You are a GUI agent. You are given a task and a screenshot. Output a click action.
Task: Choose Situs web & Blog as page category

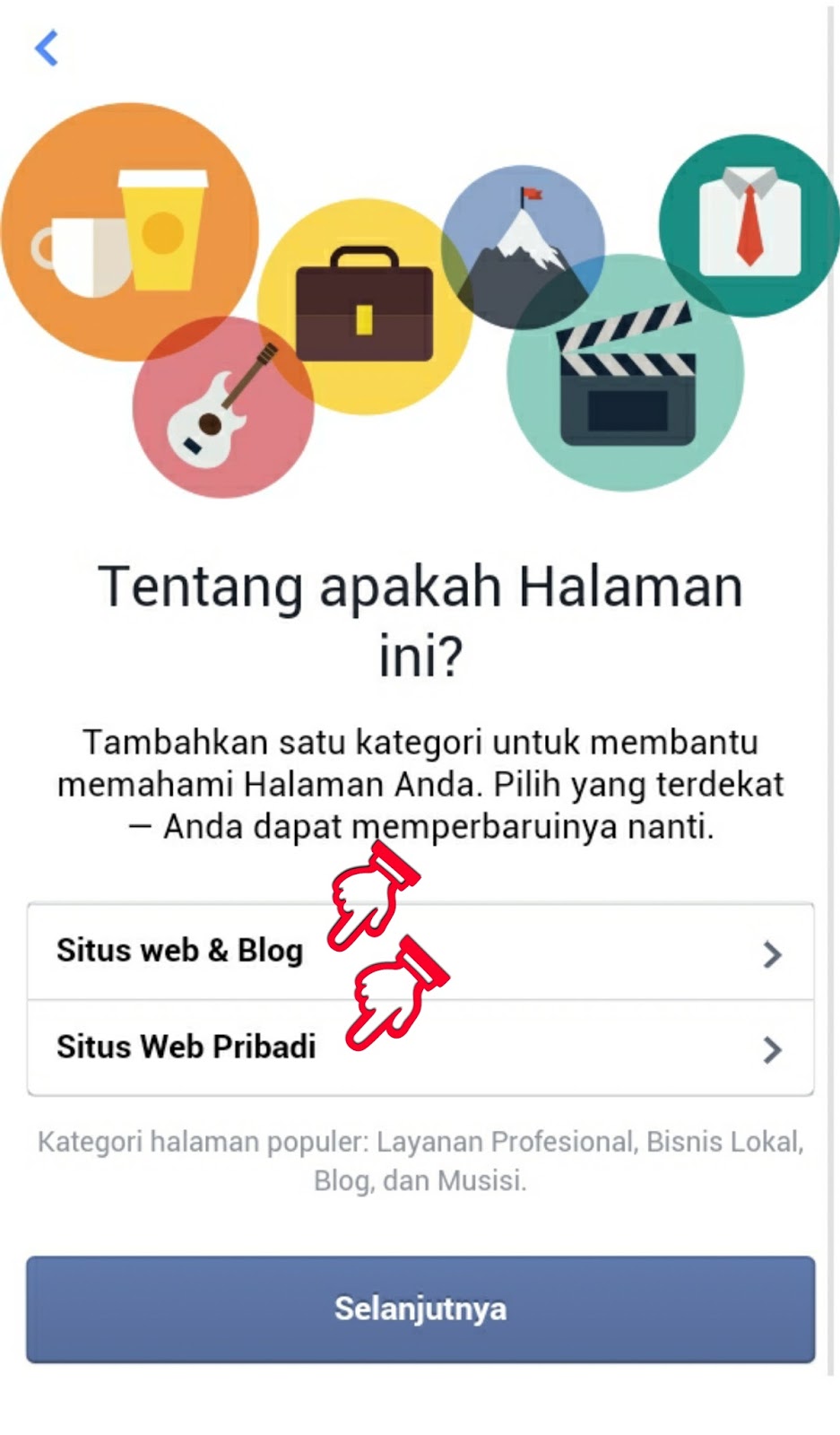179,952
